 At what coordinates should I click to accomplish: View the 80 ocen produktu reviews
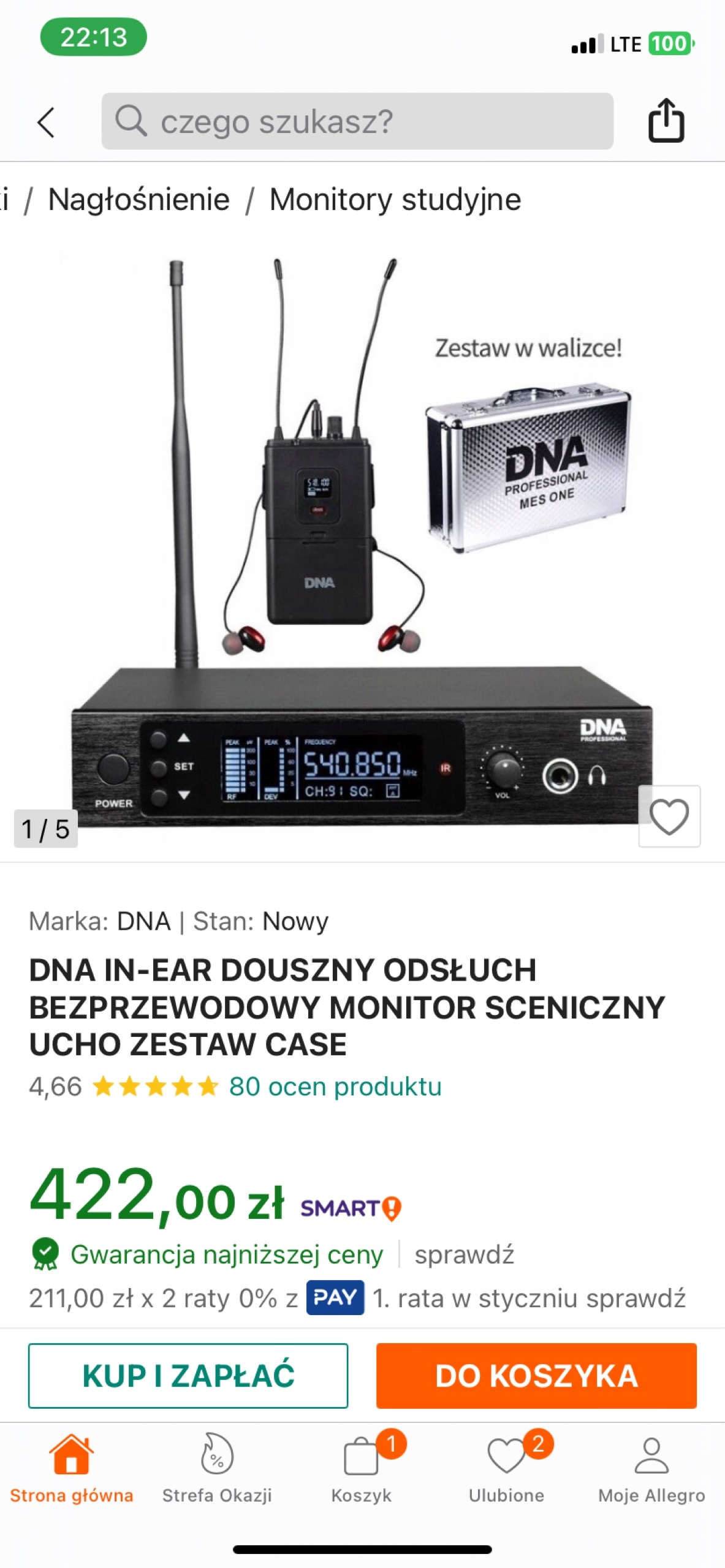click(335, 1087)
